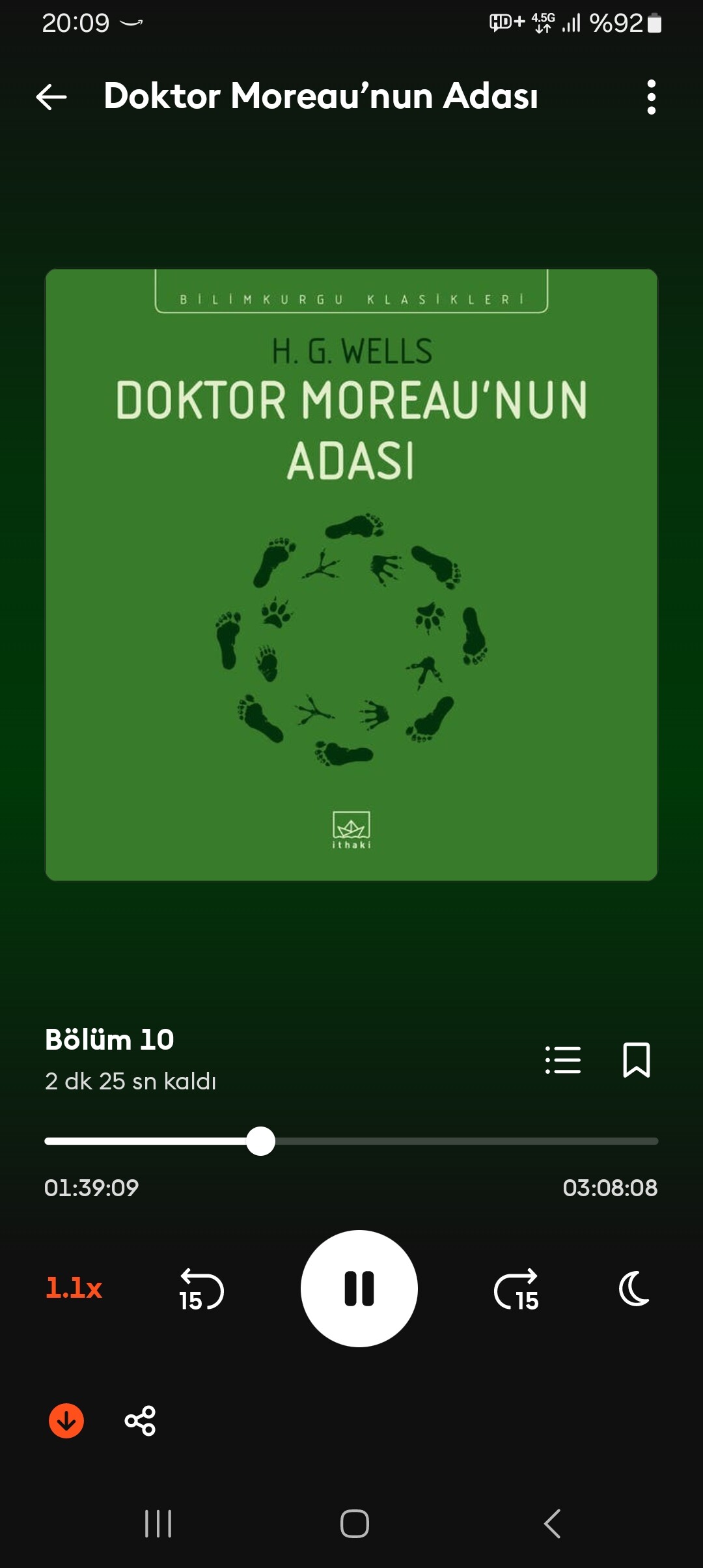The image size is (703, 1568).
Task: Change the 1.1x playback speed
Action: 74,1288
